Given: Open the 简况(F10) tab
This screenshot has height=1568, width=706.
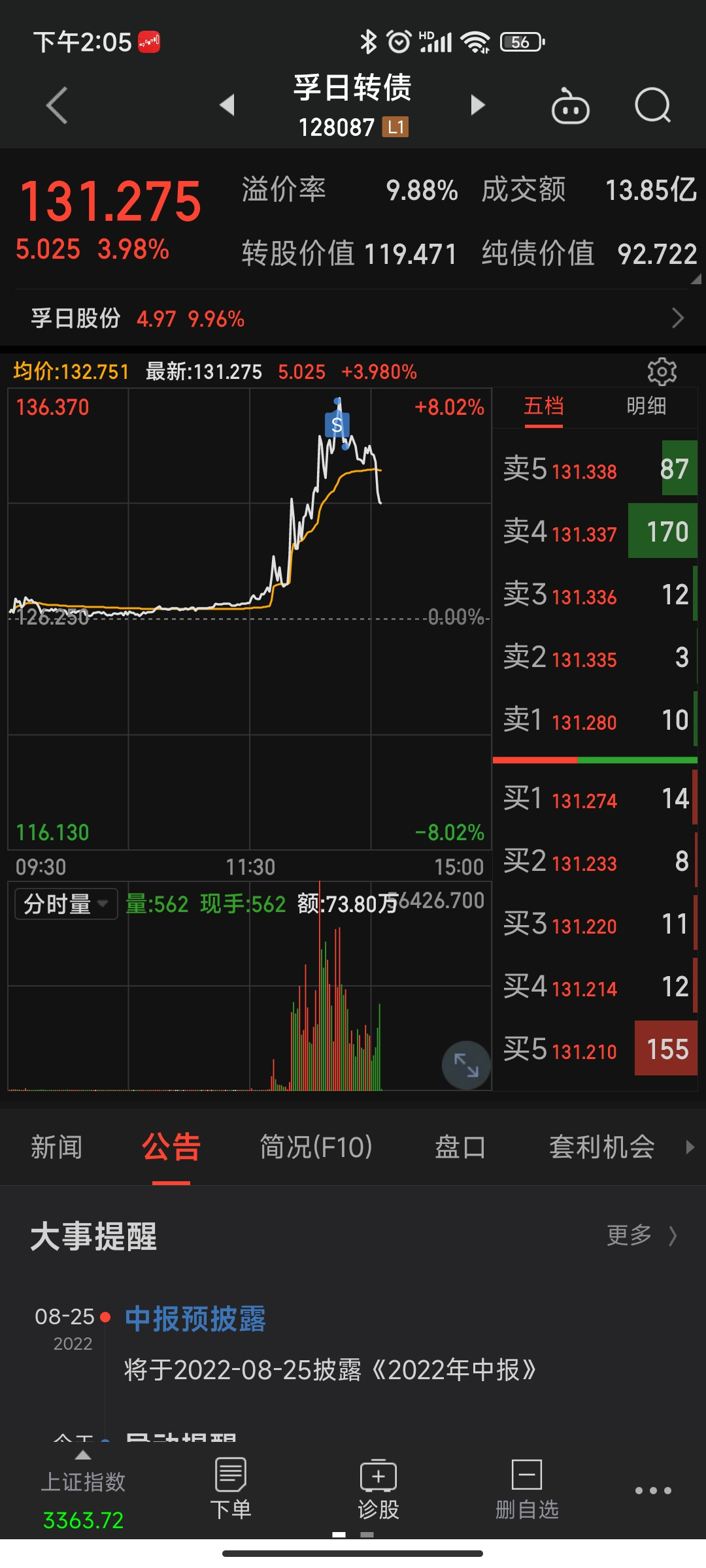Looking at the screenshot, I should click(x=316, y=1147).
